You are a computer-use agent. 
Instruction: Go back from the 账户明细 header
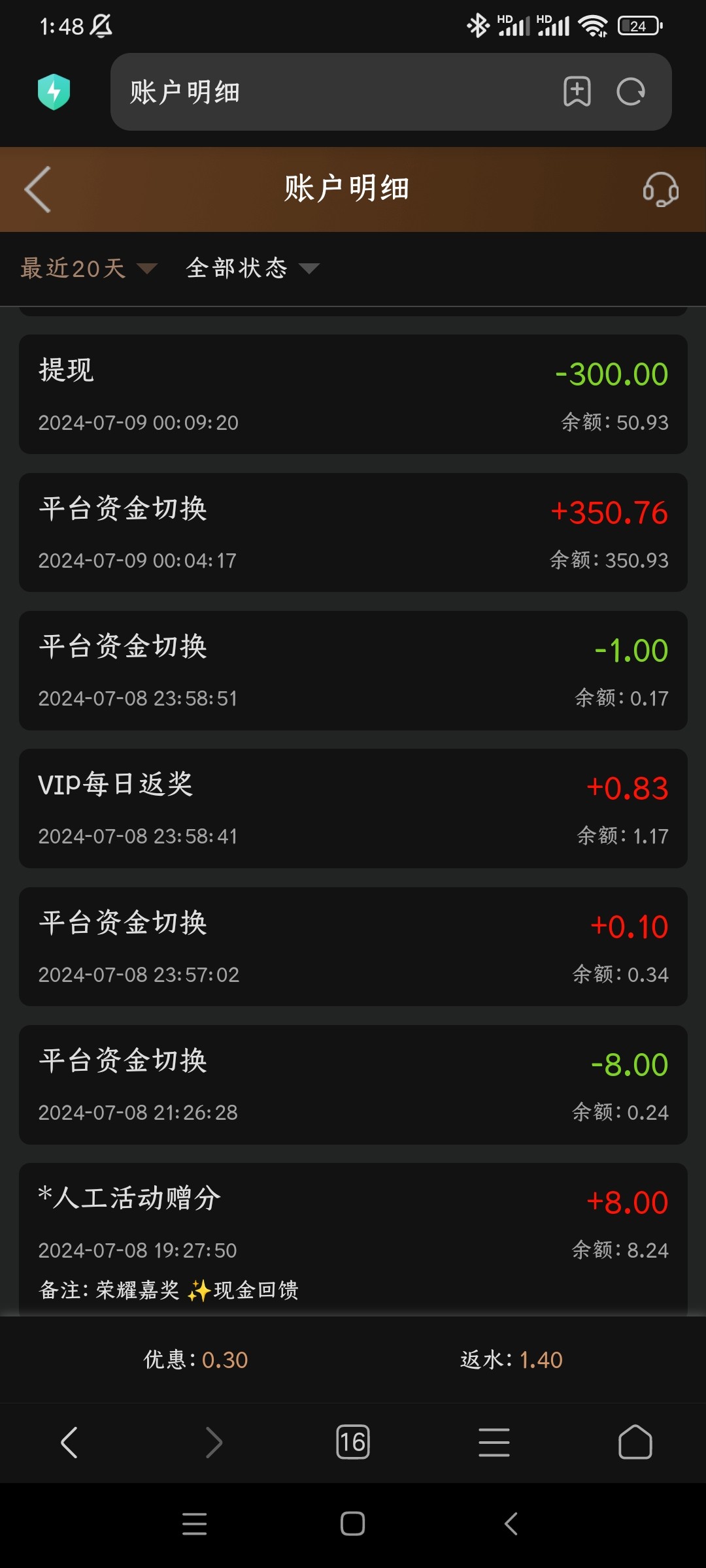pyautogui.click(x=37, y=189)
